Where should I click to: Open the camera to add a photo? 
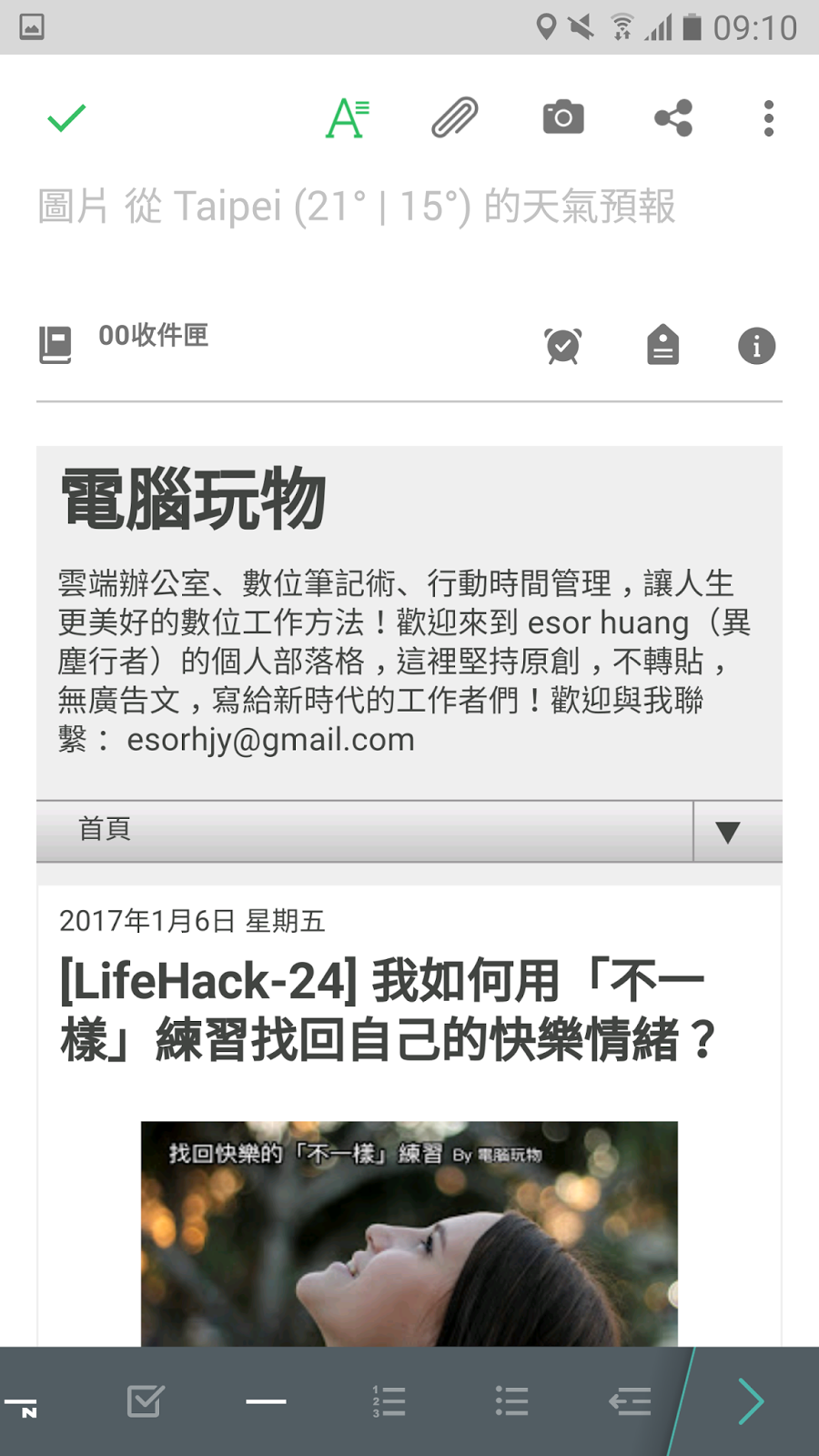563,117
